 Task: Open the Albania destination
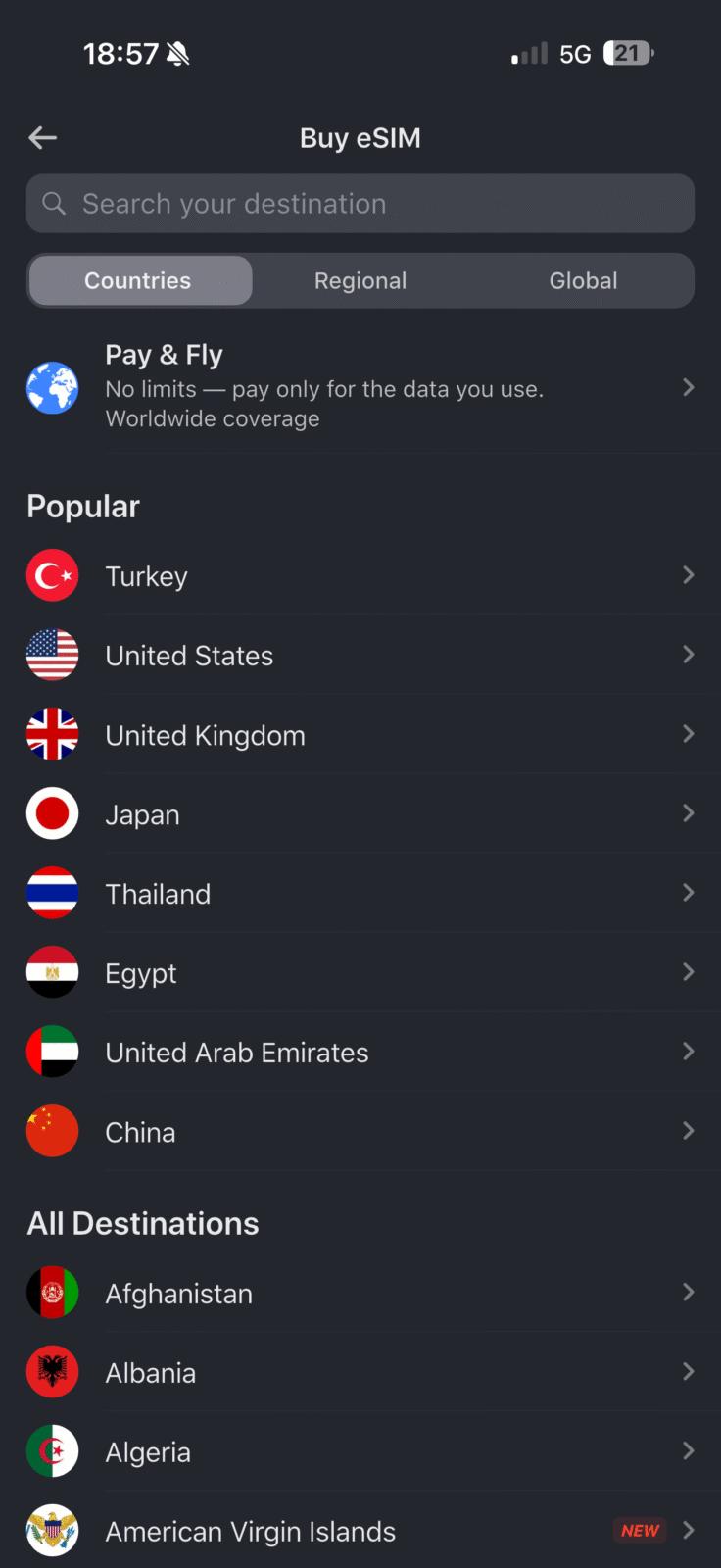(360, 1373)
